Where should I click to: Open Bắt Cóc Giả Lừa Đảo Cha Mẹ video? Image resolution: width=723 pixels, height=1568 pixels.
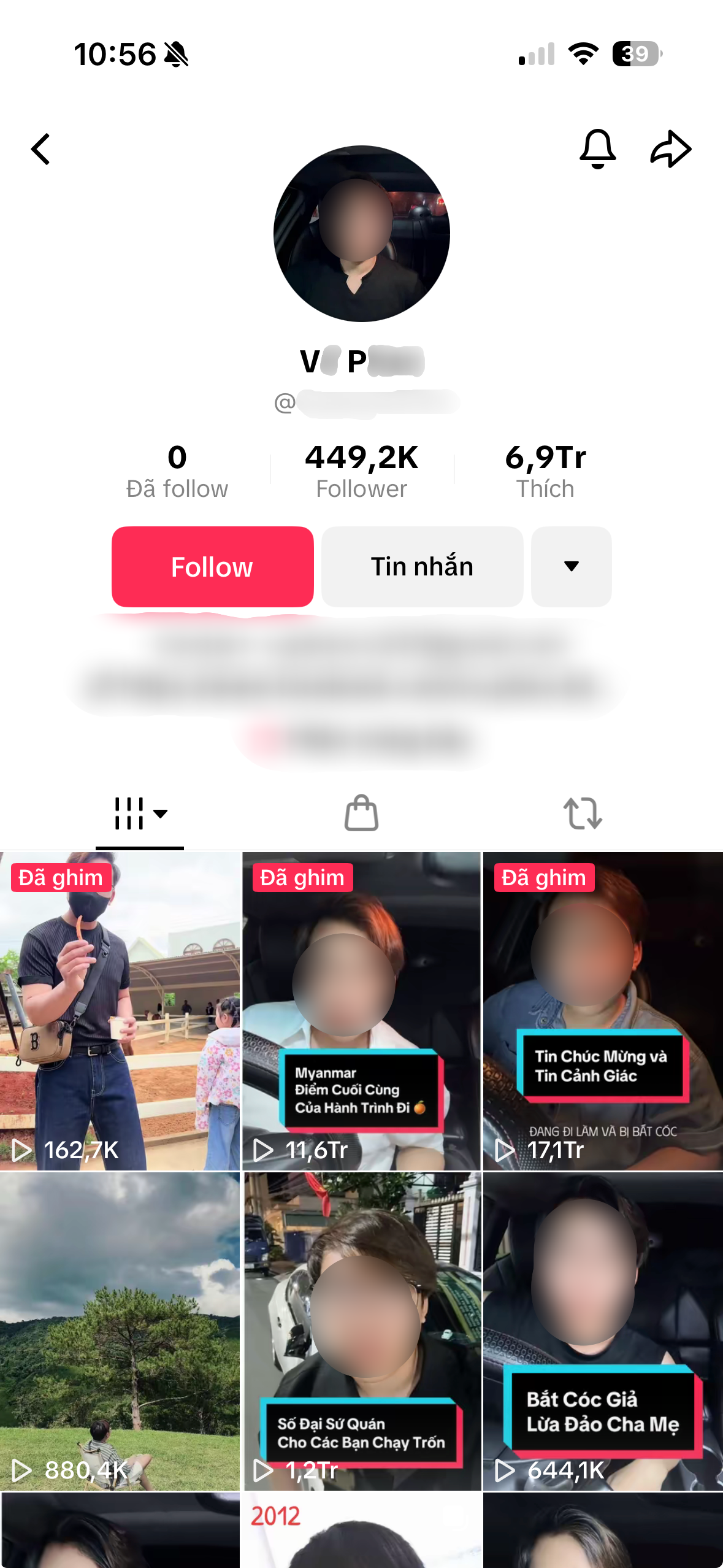tap(603, 1331)
